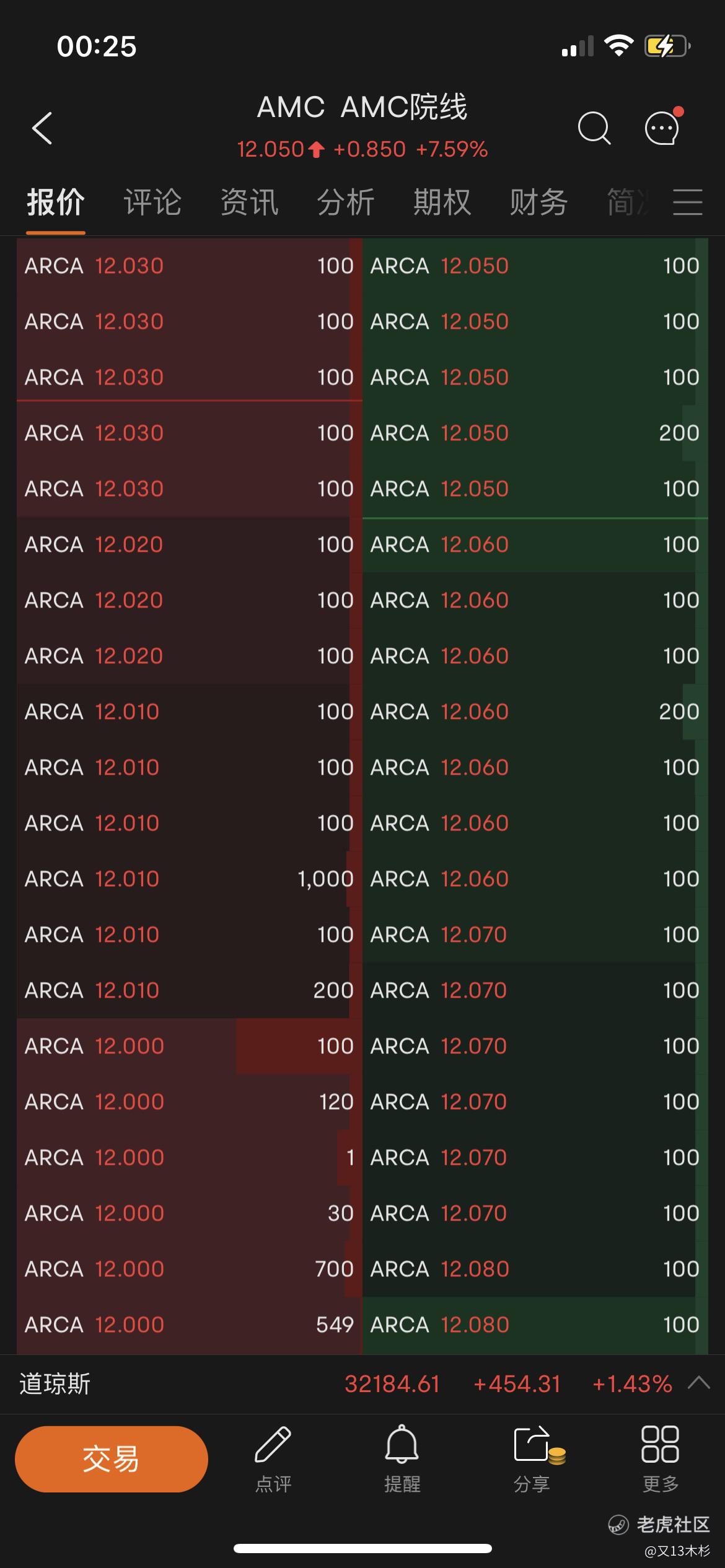
Task: Write a review with 点评
Action: (x=273, y=1458)
